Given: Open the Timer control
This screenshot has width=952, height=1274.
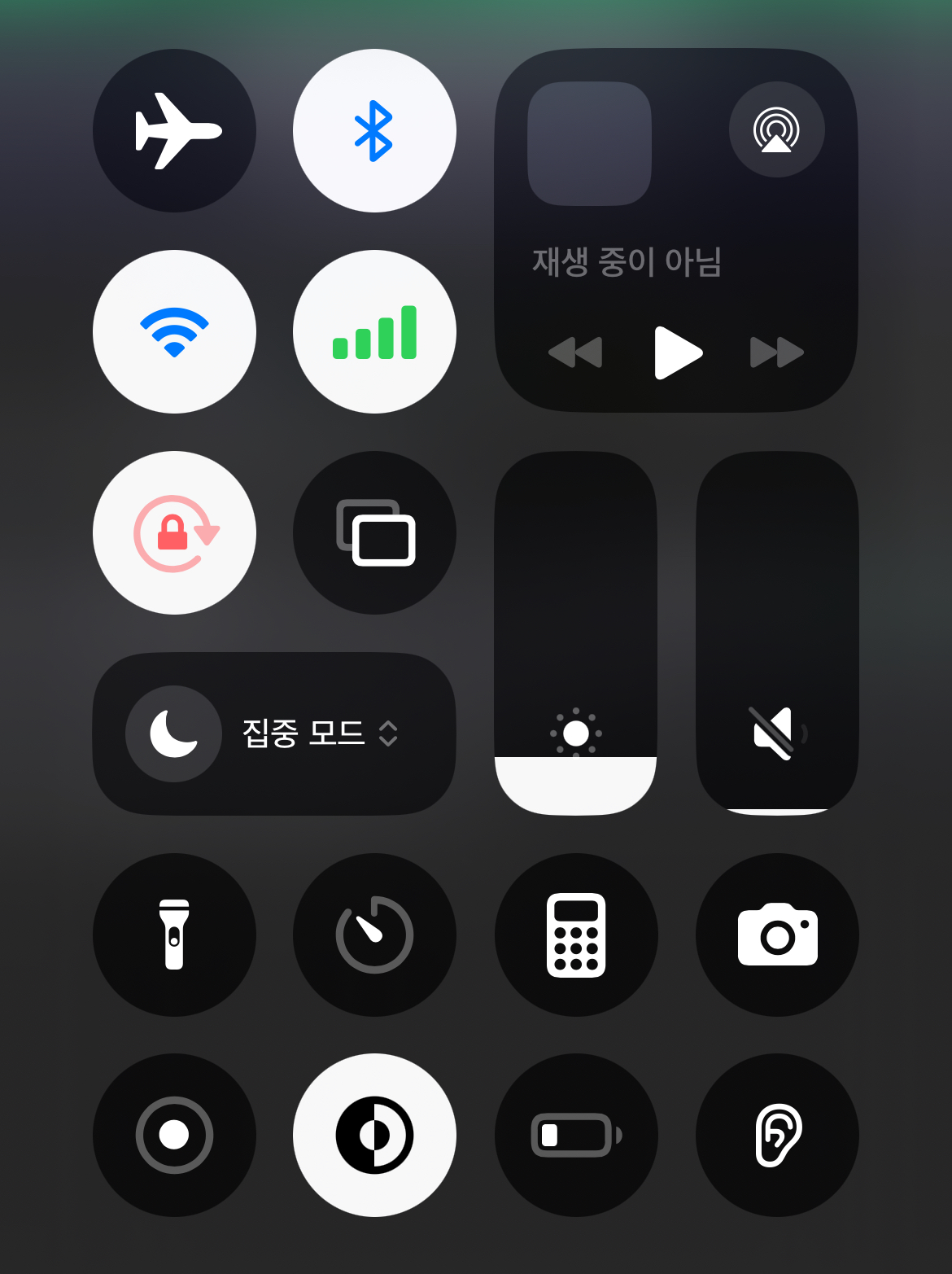Looking at the screenshot, I should point(374,935).
